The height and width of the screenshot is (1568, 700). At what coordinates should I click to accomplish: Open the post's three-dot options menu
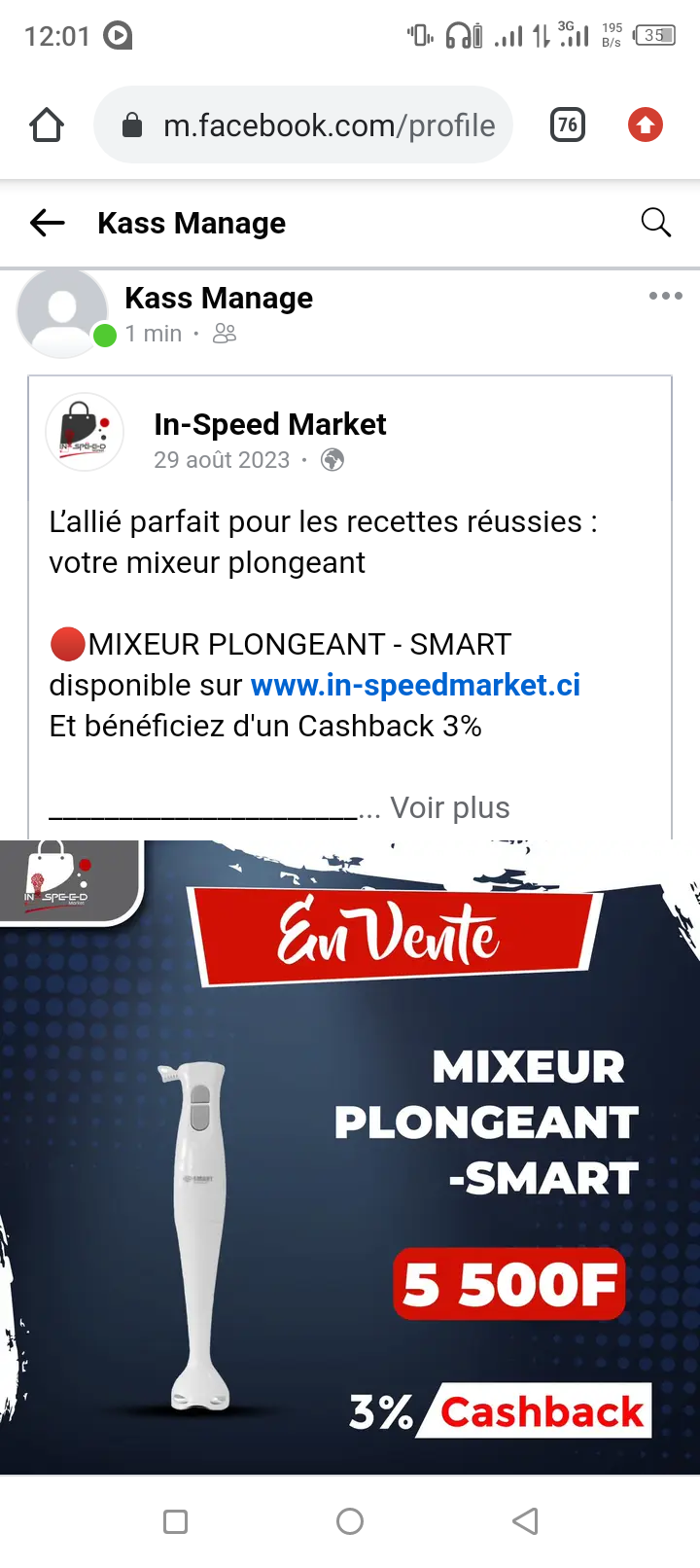[665, 296]
